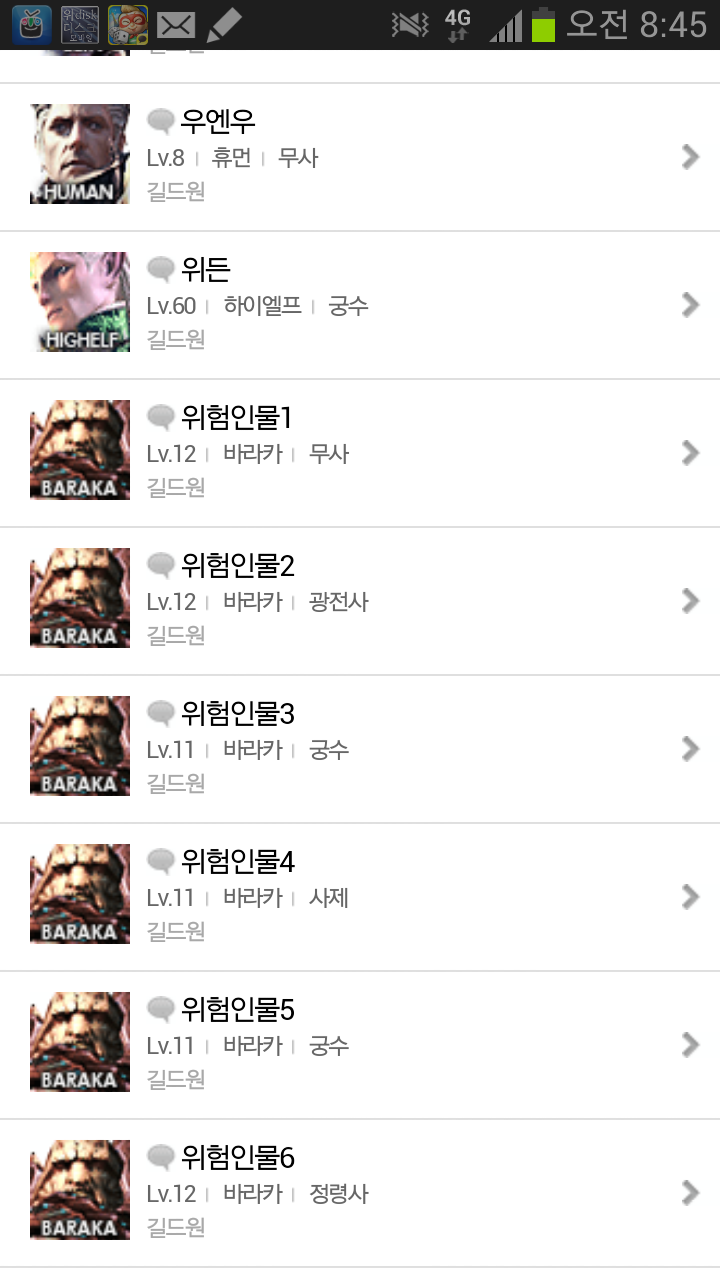
Task: Tap the chat bubble icon next to 우엔우
Action: pos(159,119)
